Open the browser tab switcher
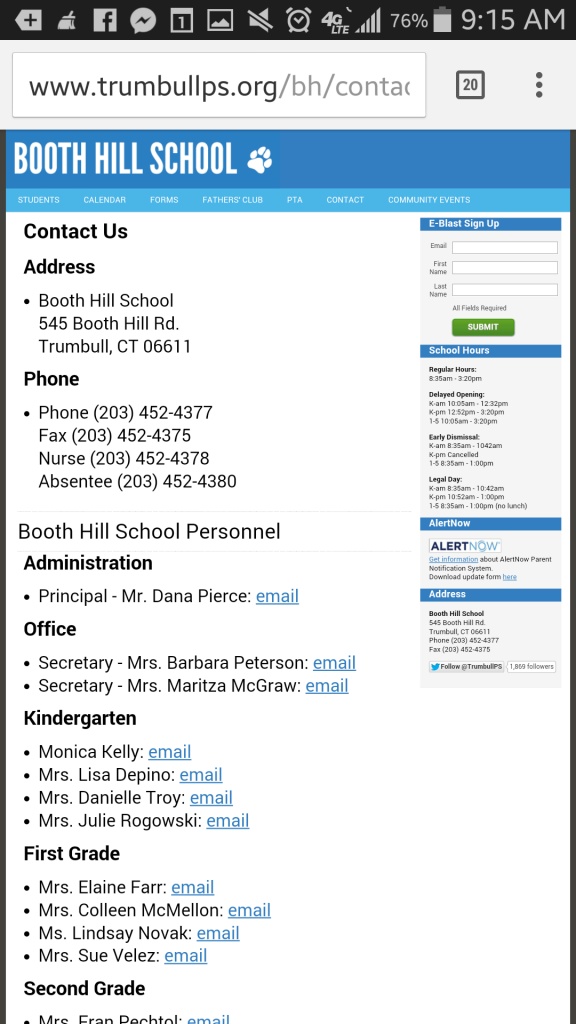The image size is (576, 1024). pyautogui.click(x=470, y=84)
